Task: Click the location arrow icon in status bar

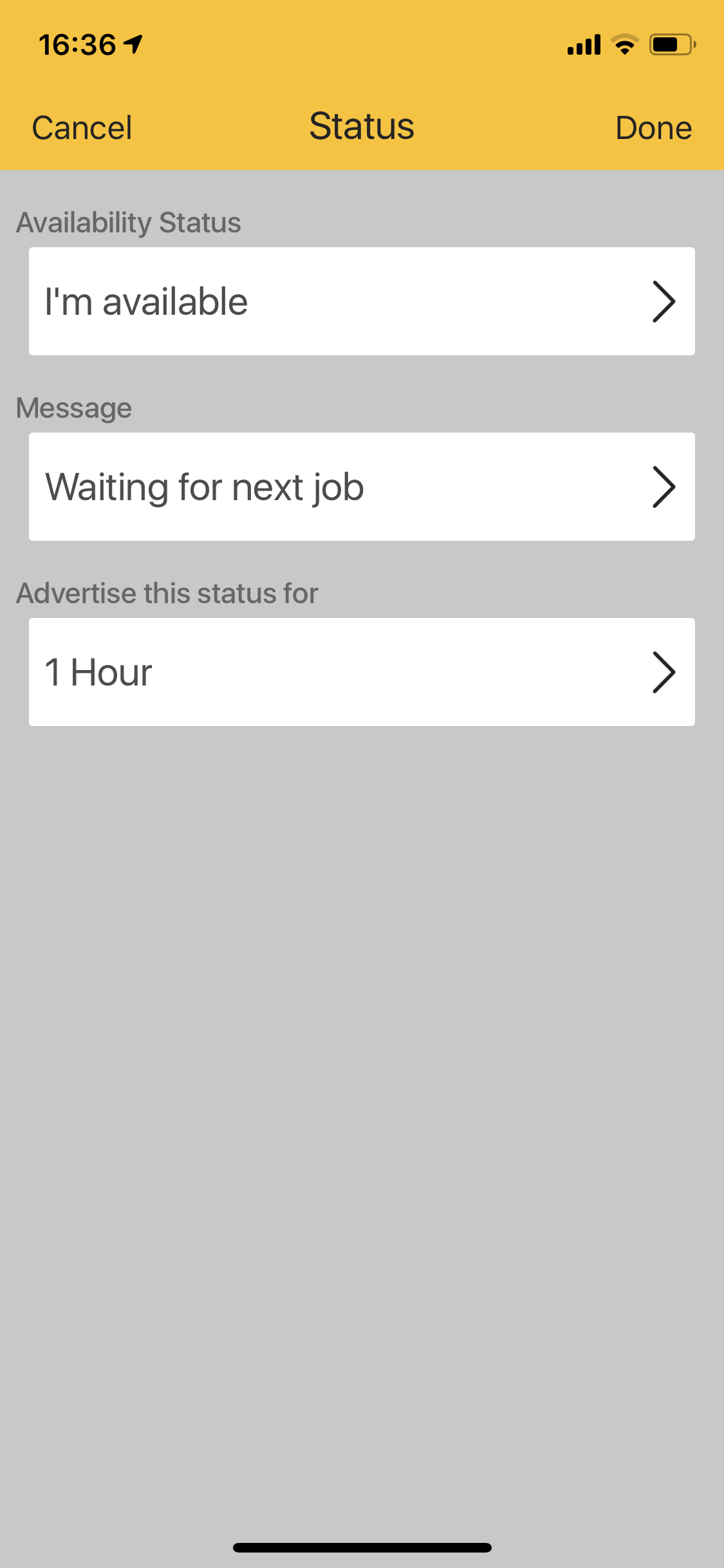Action: [131, 44]
